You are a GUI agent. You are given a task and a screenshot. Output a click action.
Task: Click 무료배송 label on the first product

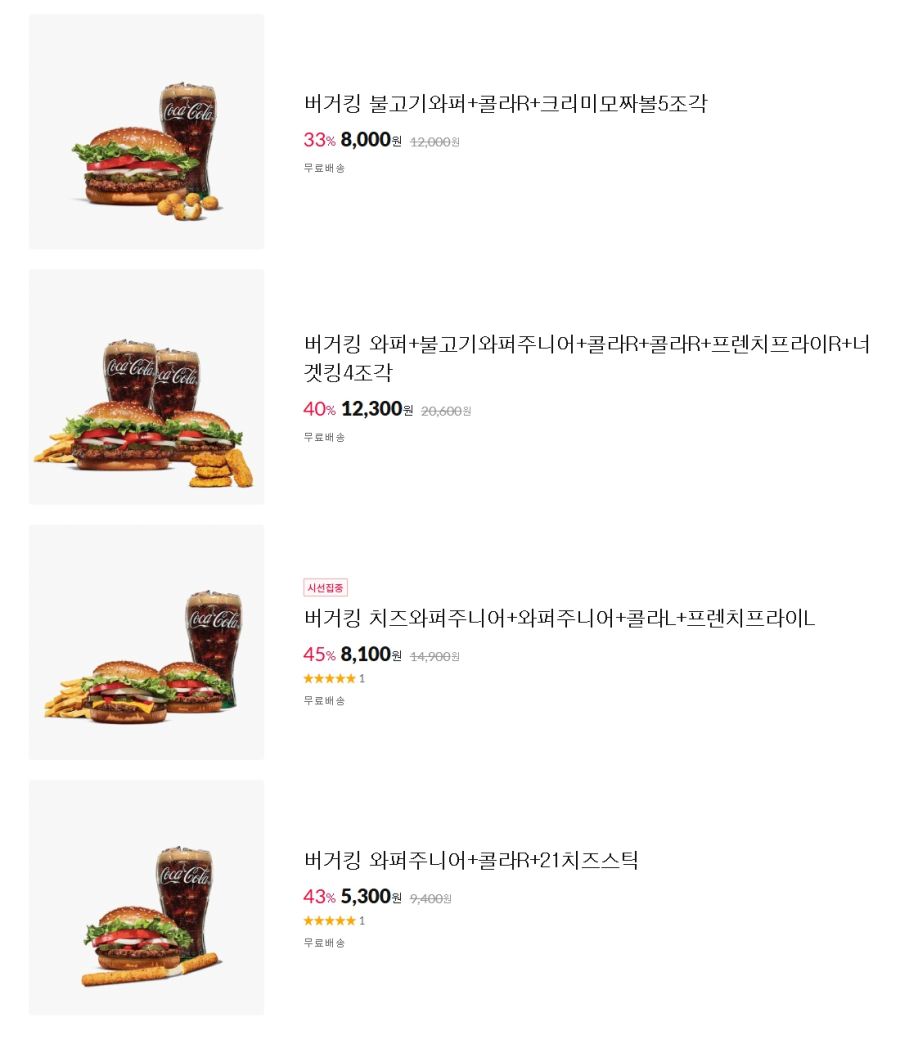(323, 169)
